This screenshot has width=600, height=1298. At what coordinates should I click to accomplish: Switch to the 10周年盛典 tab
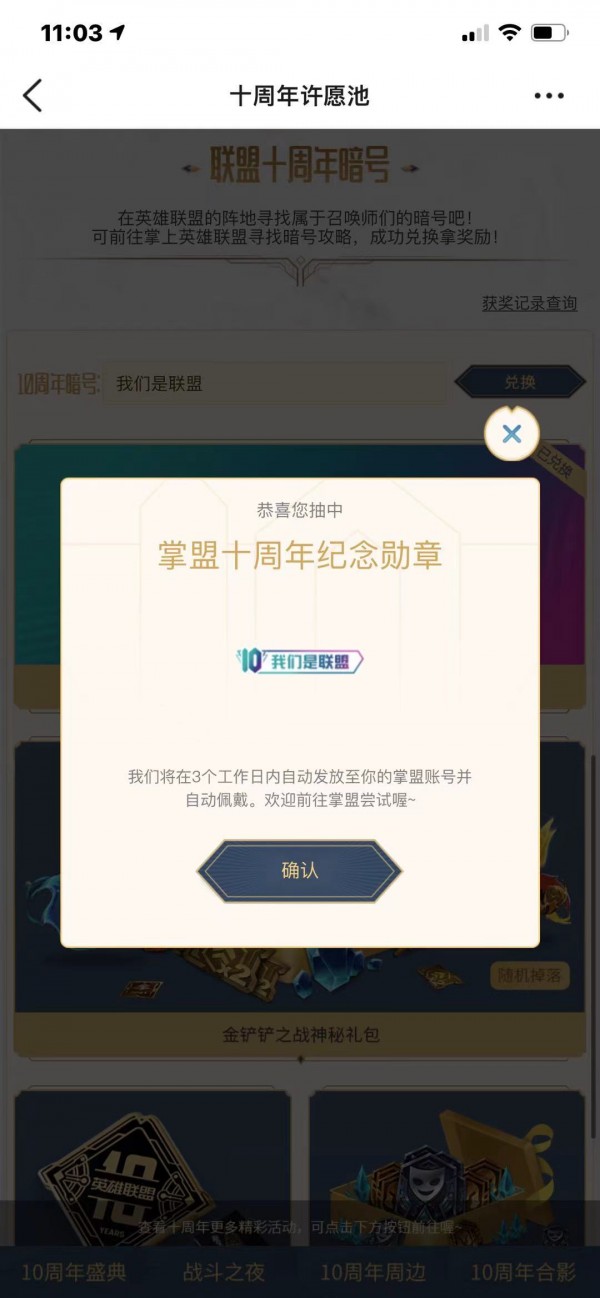[x=75, y=1273]
